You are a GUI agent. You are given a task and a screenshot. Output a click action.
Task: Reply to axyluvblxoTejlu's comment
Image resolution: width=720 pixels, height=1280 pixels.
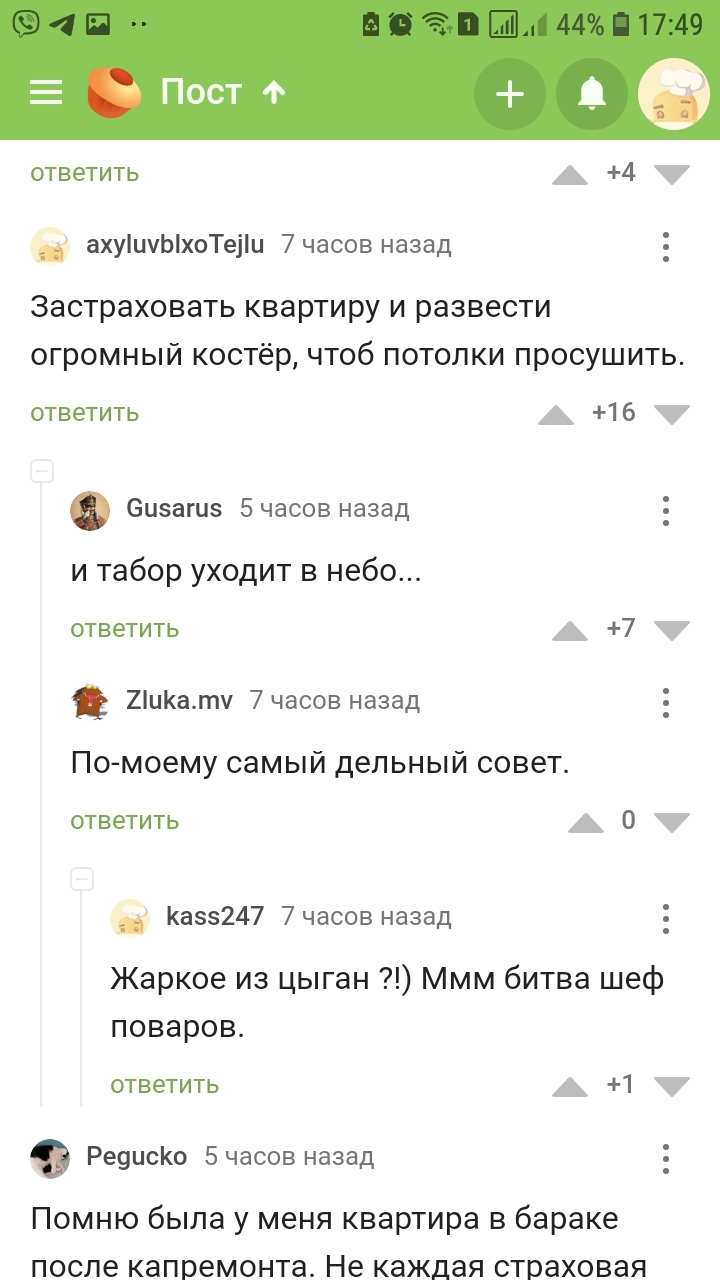84,413
